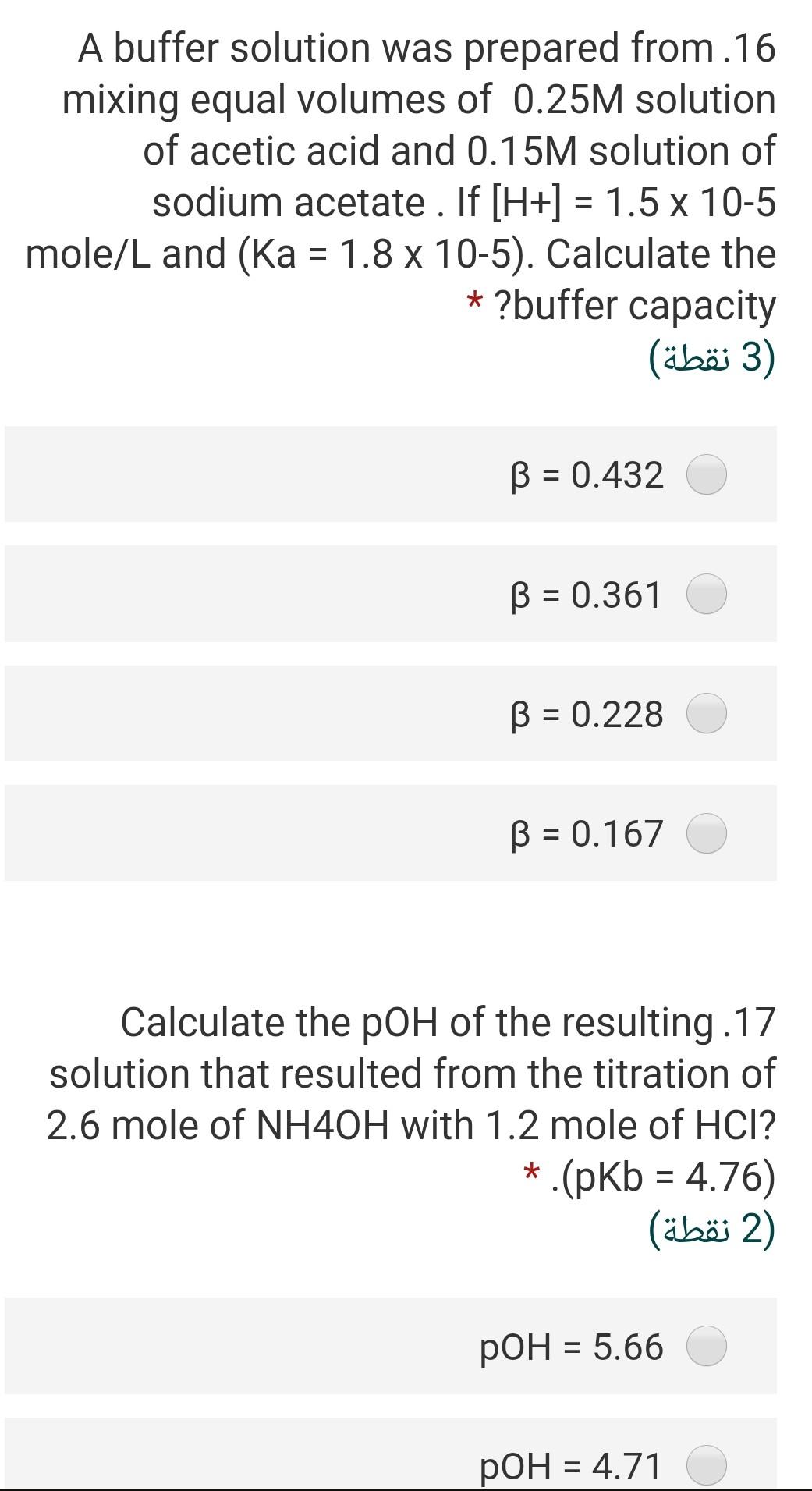Click the β = 0.228 answer row
812x1491 pixels.
pyautogui.click(x=390, y=713)
